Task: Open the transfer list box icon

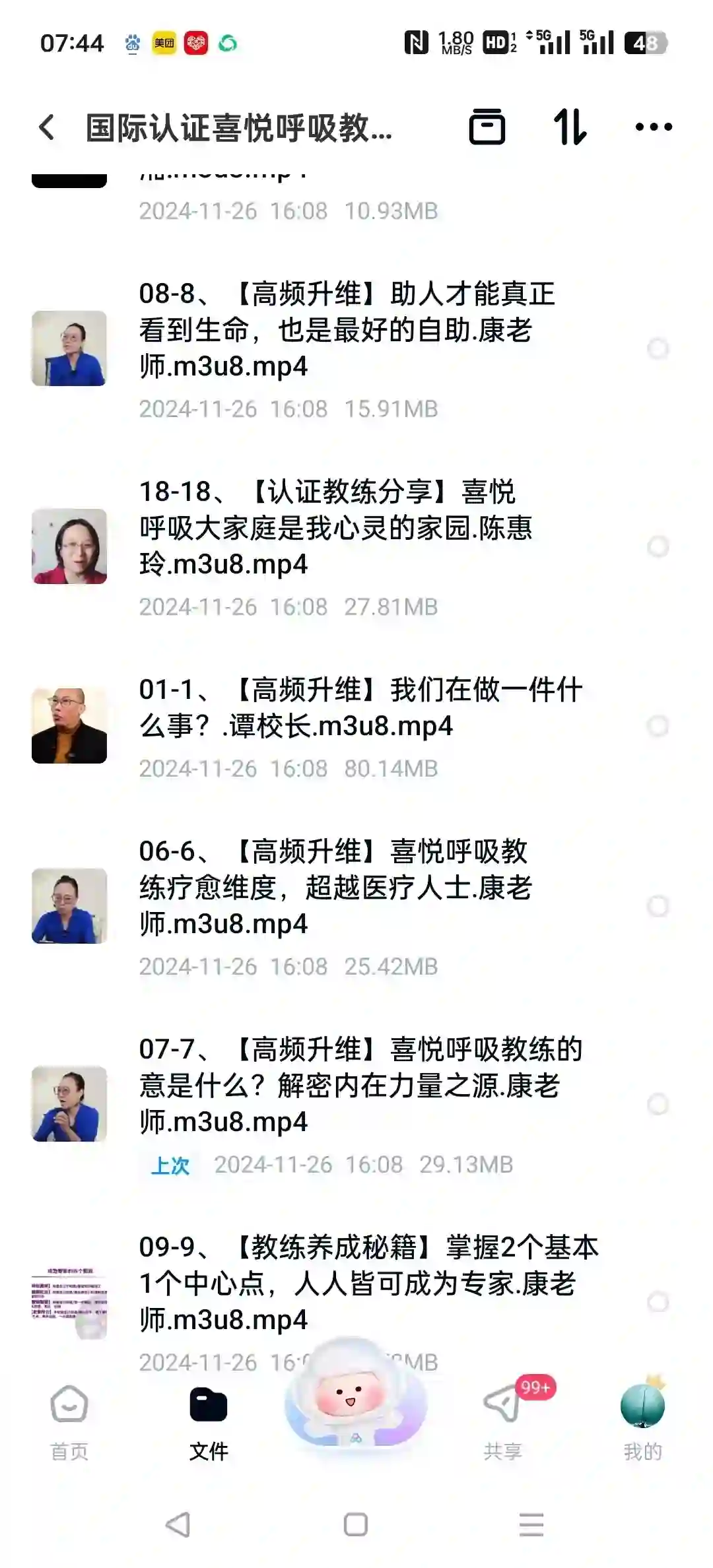Action: pos(487,127)
